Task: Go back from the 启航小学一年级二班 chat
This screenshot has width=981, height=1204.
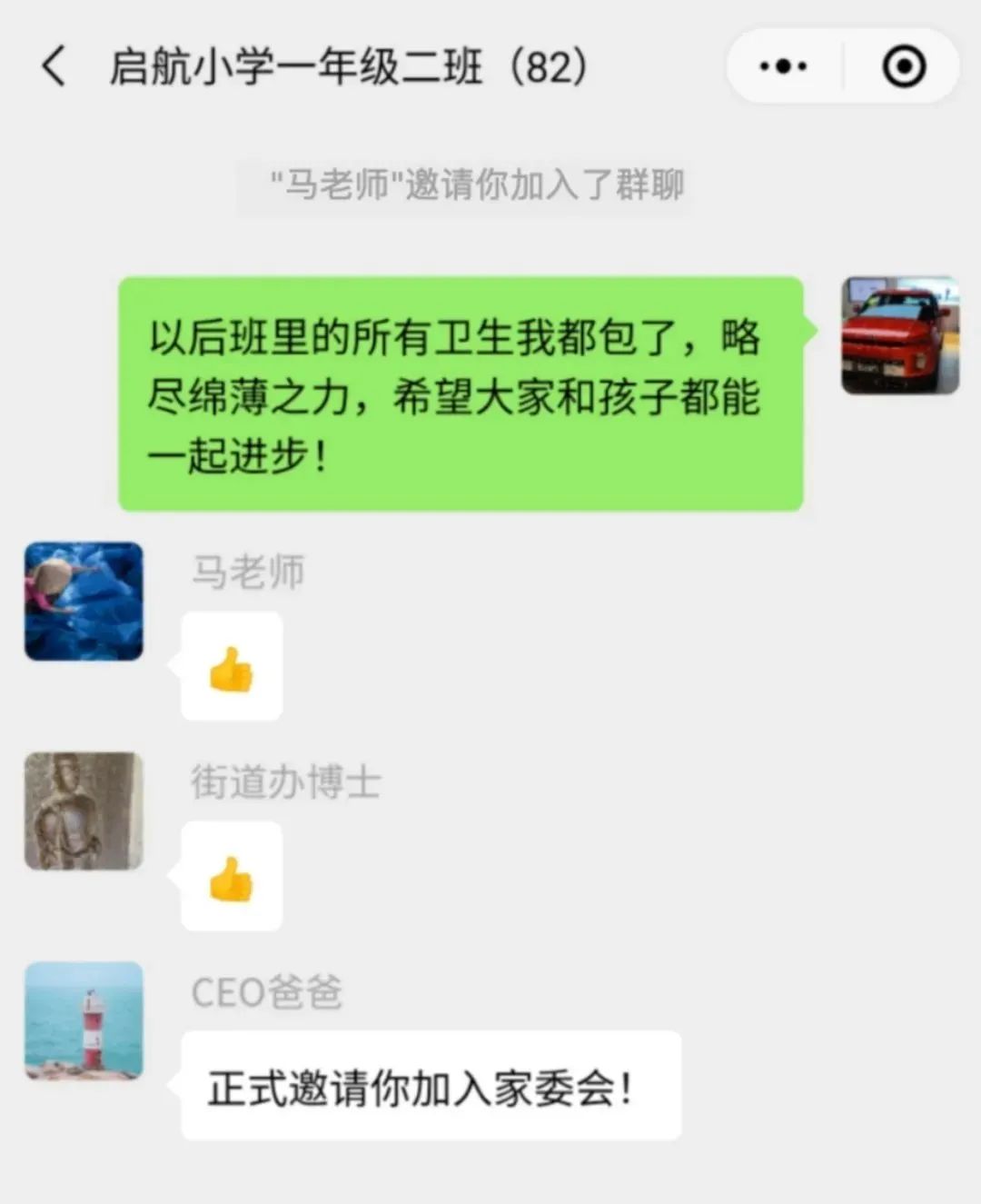Action: pos(54,67)
